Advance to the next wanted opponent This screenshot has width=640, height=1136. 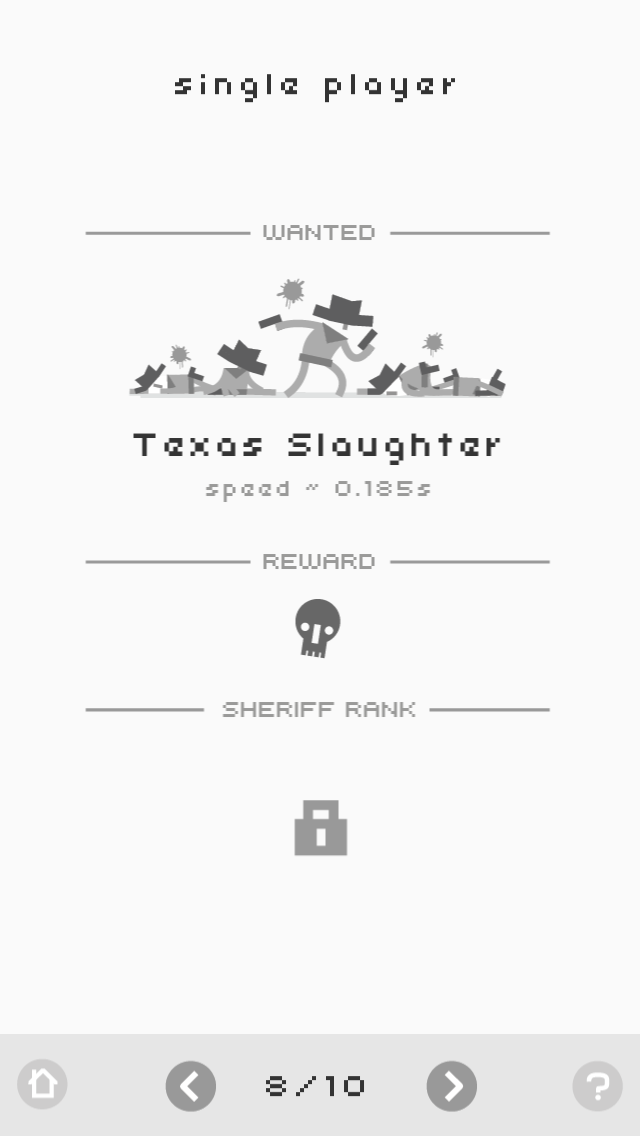point(451,1086)
